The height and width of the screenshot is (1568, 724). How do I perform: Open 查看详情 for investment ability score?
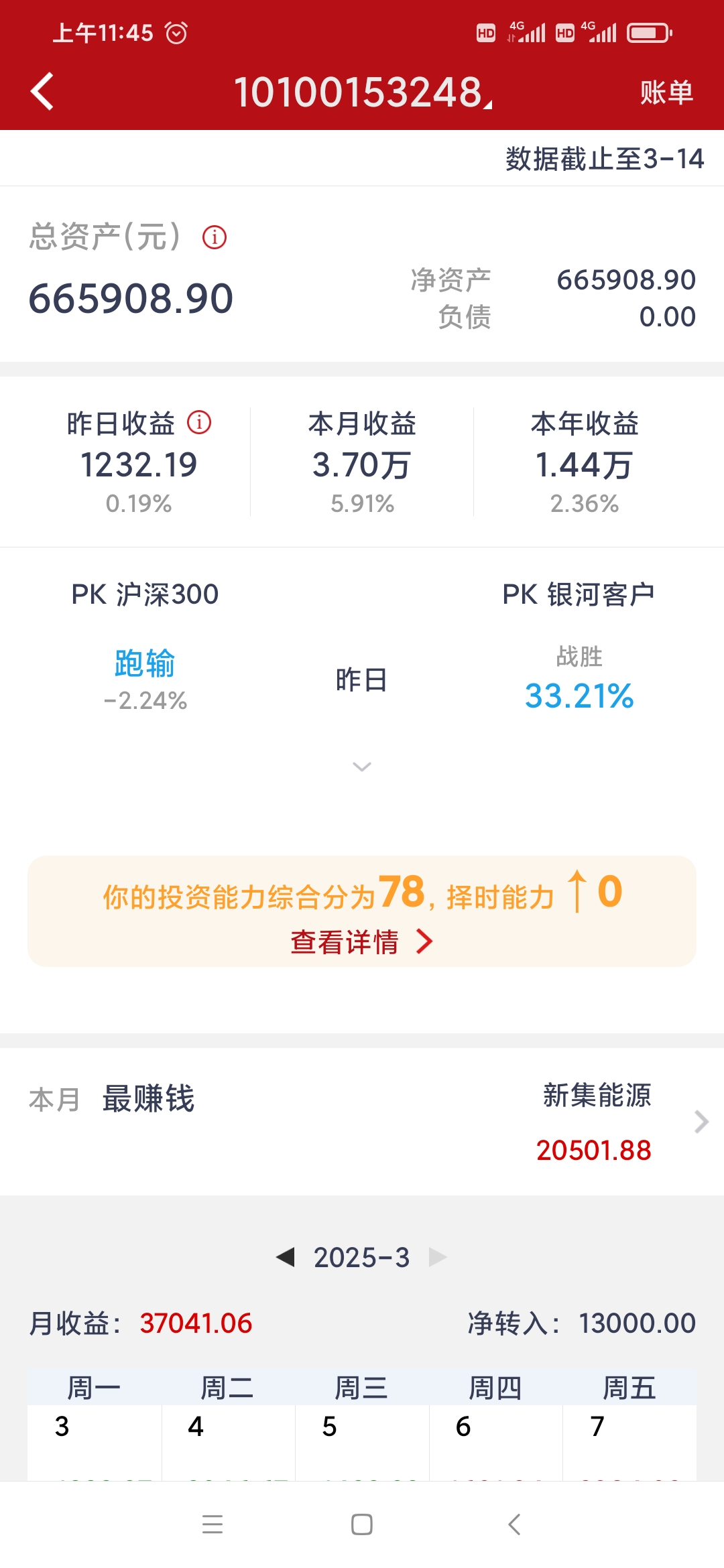(362, 941)
